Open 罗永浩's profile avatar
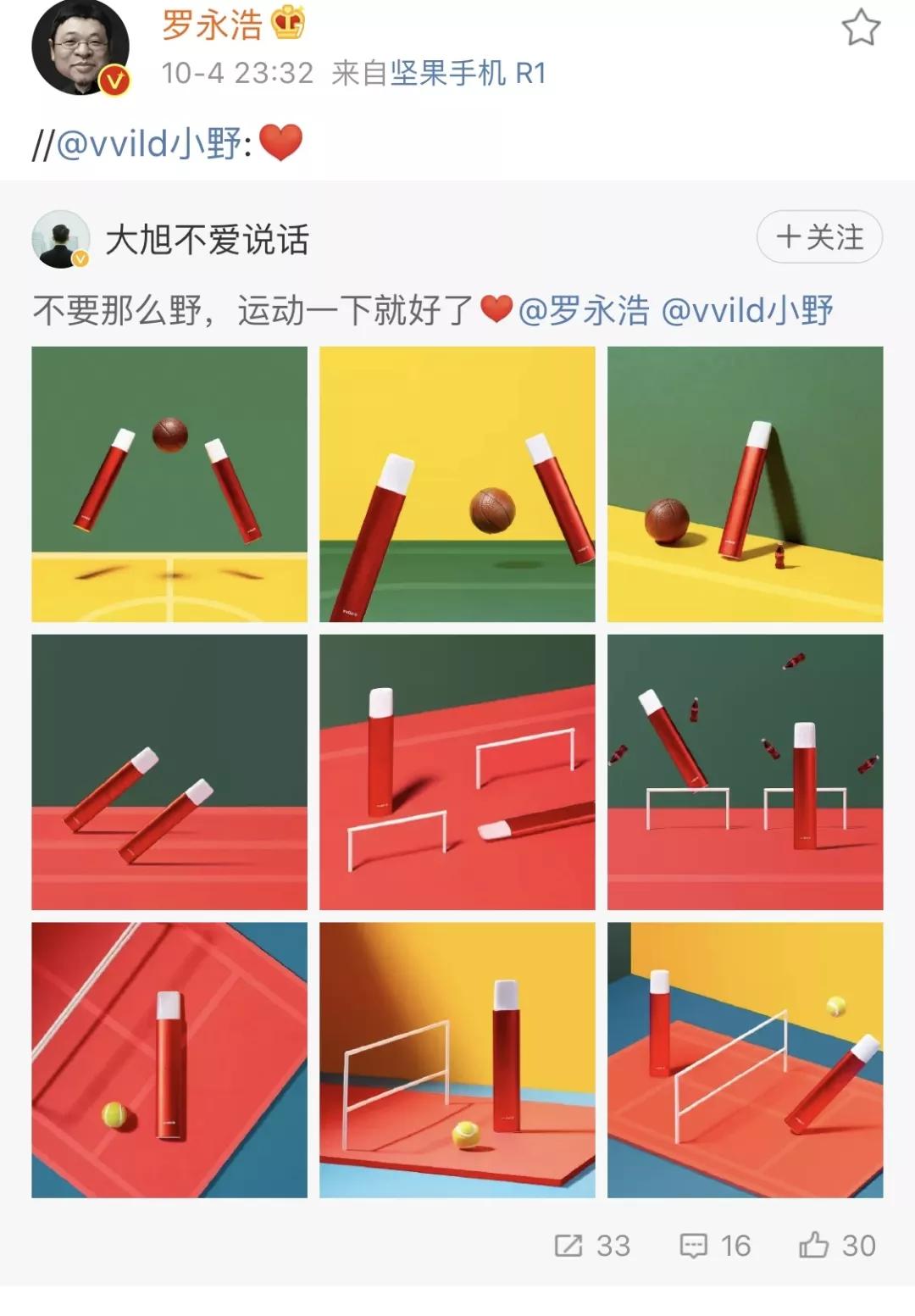915x1316 pixels. 80,47
